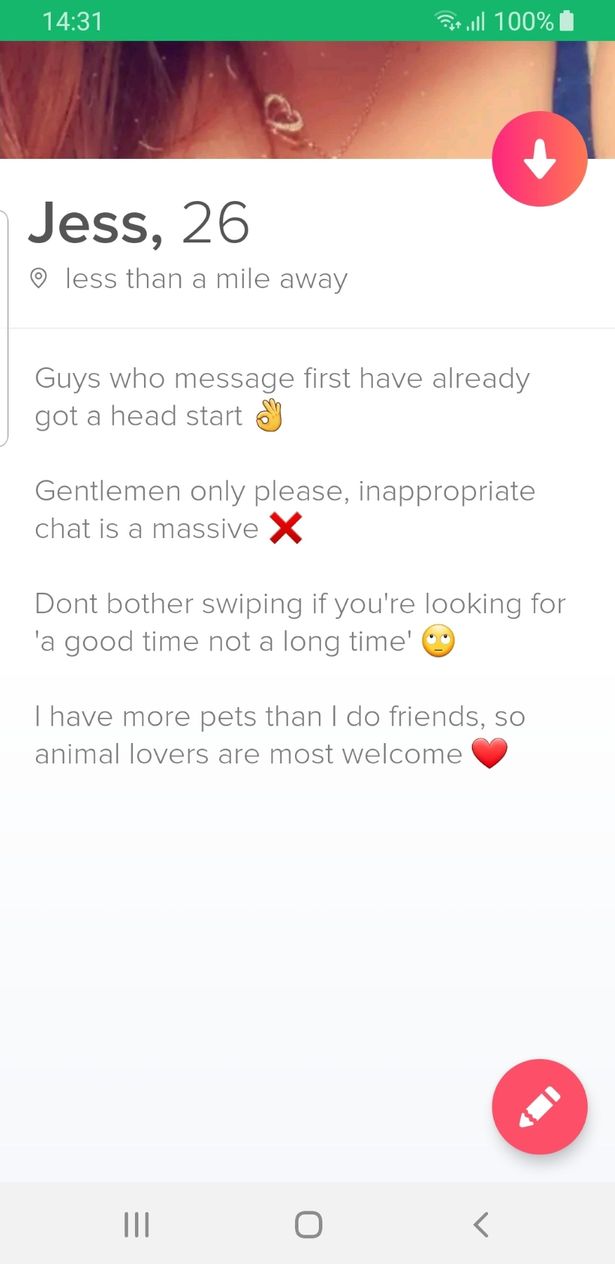
Task: Open recent apps from navigation bar
Action: 136,1224
